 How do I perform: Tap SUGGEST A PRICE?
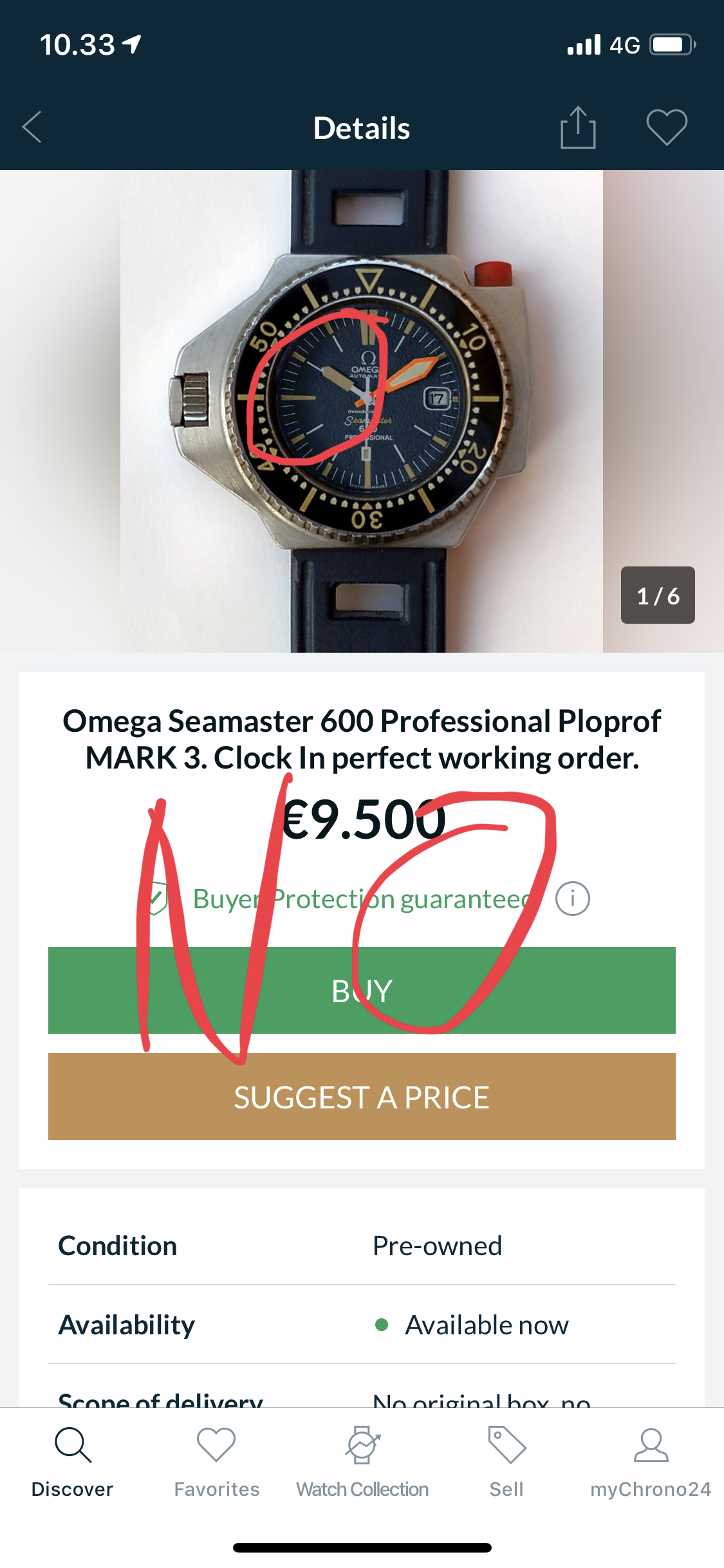[x=362, y=1096]
